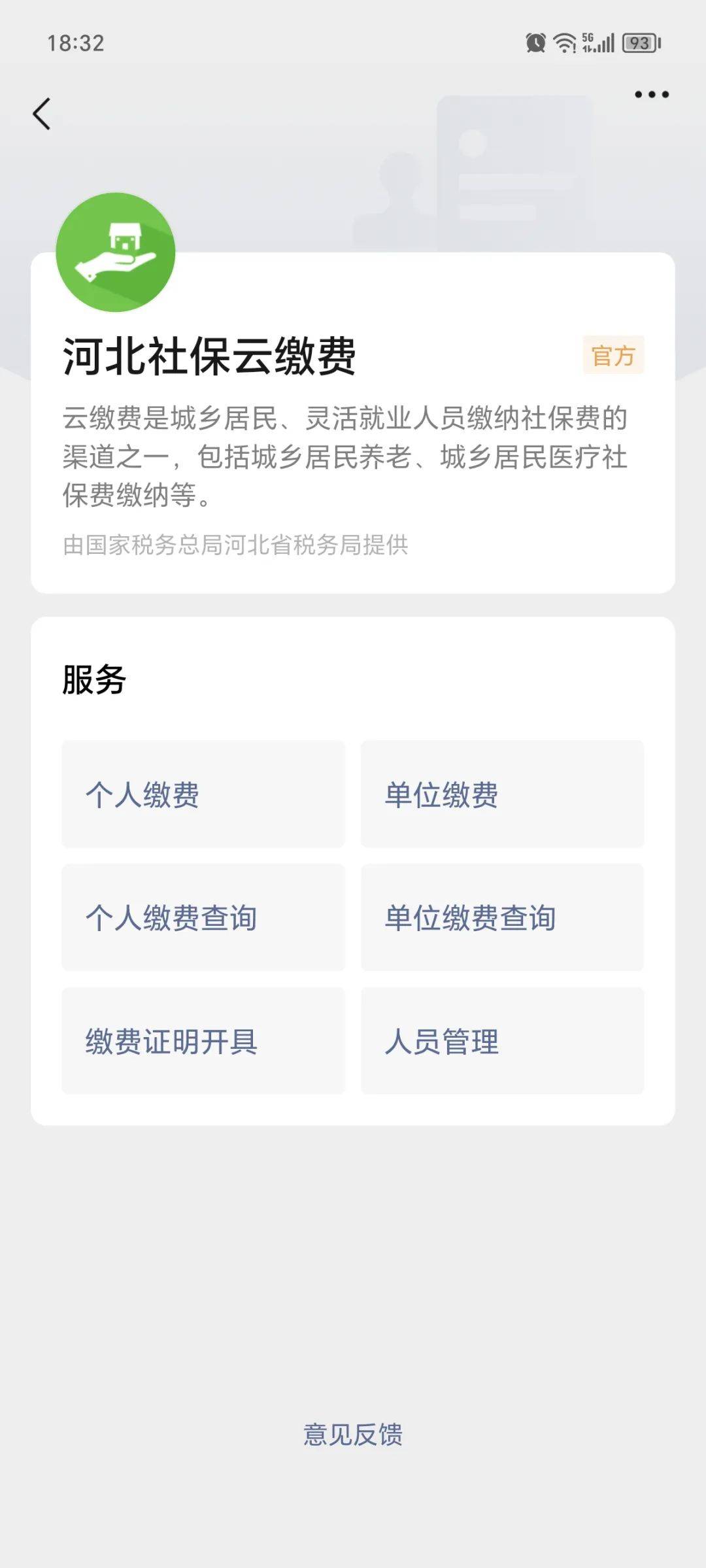Screen dimensions: 706x1568
Task: Select 个人缴费 personal payment service
Action: coord(203,794)
